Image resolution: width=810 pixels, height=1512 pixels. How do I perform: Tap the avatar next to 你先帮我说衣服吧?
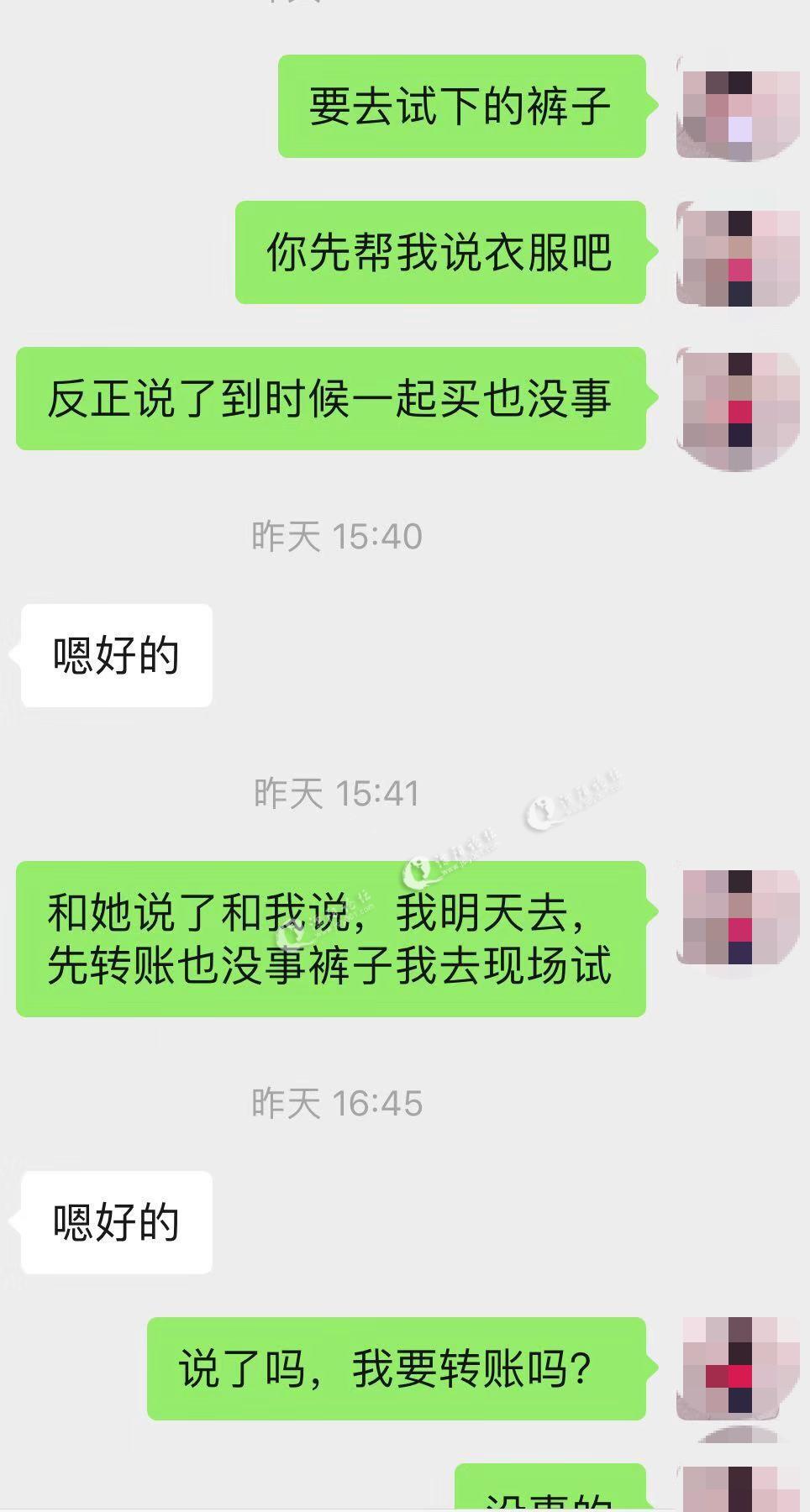739,253
